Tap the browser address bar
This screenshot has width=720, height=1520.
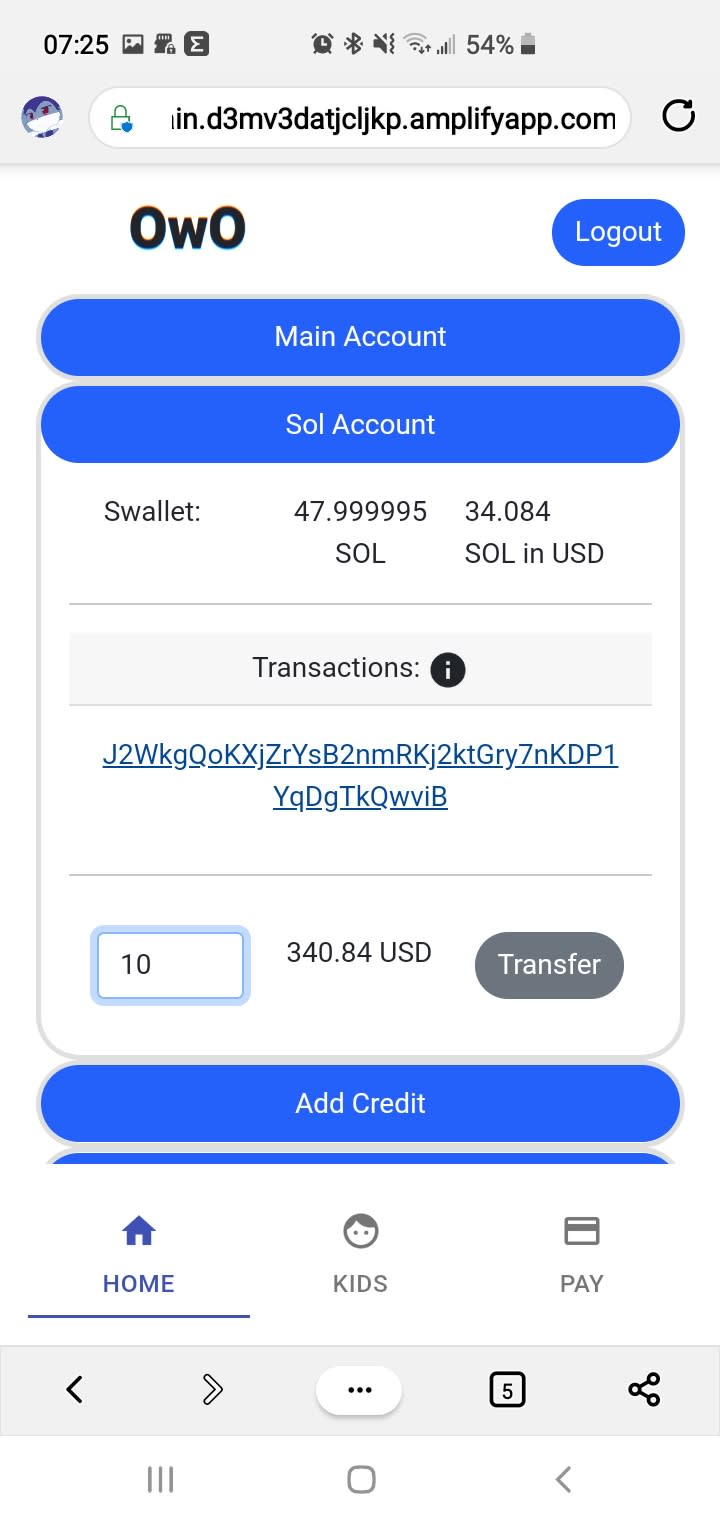(360, 119)
